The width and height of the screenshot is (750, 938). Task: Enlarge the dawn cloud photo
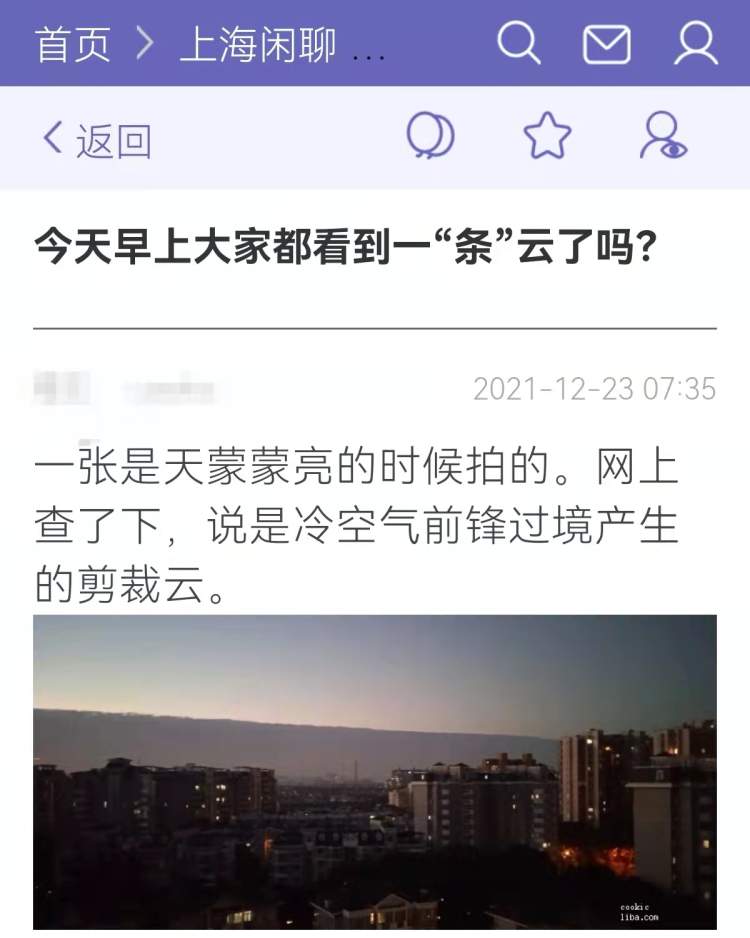tap(375, 771)
